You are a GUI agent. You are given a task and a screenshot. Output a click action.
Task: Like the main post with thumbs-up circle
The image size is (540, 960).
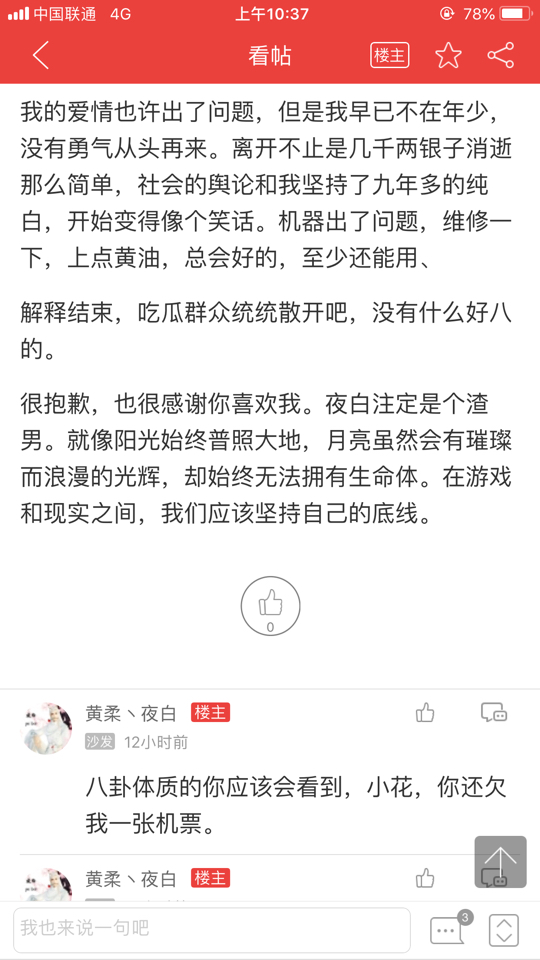[270, 606]
